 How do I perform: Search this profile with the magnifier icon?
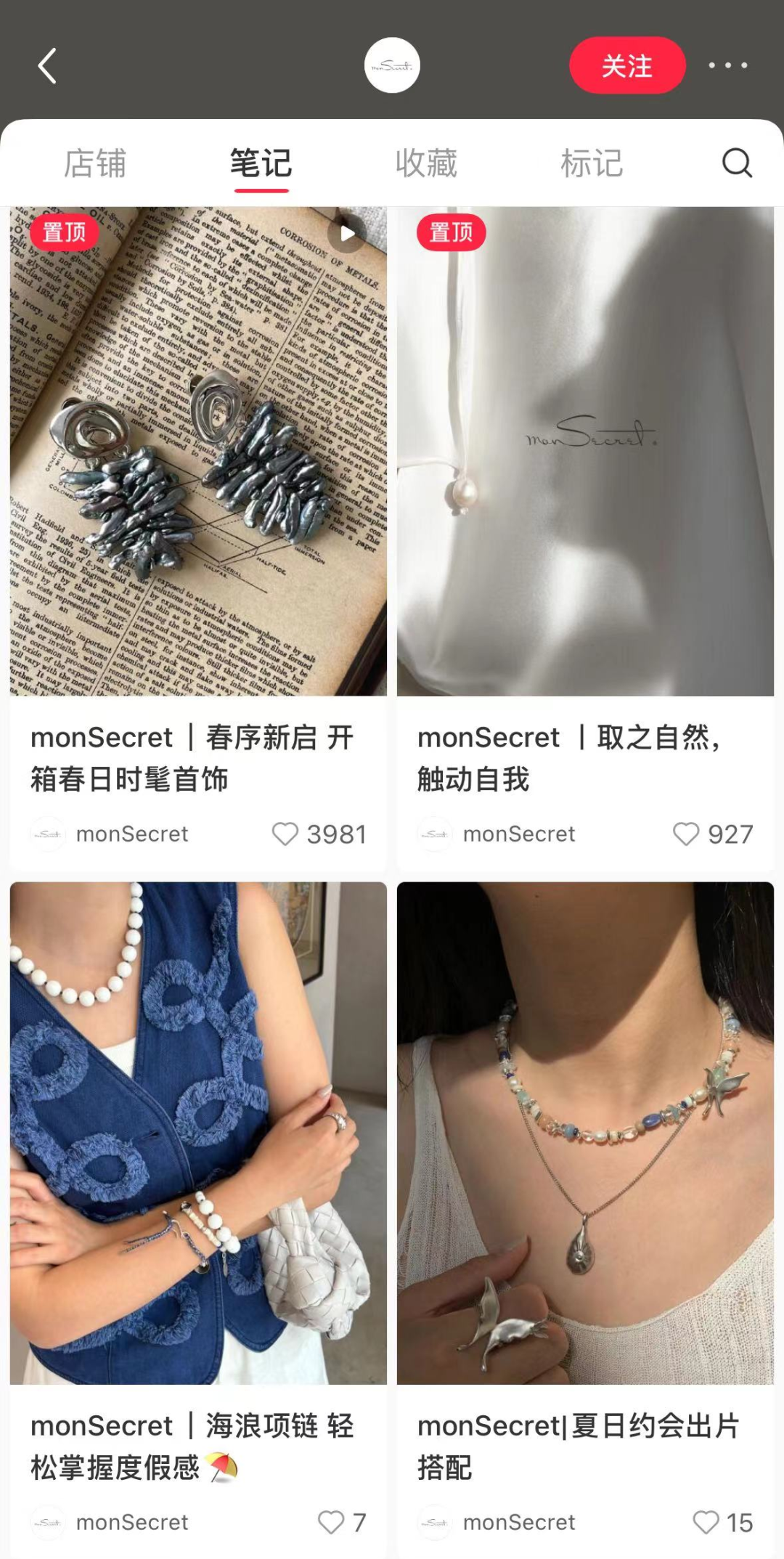click(x=737, y=163)
